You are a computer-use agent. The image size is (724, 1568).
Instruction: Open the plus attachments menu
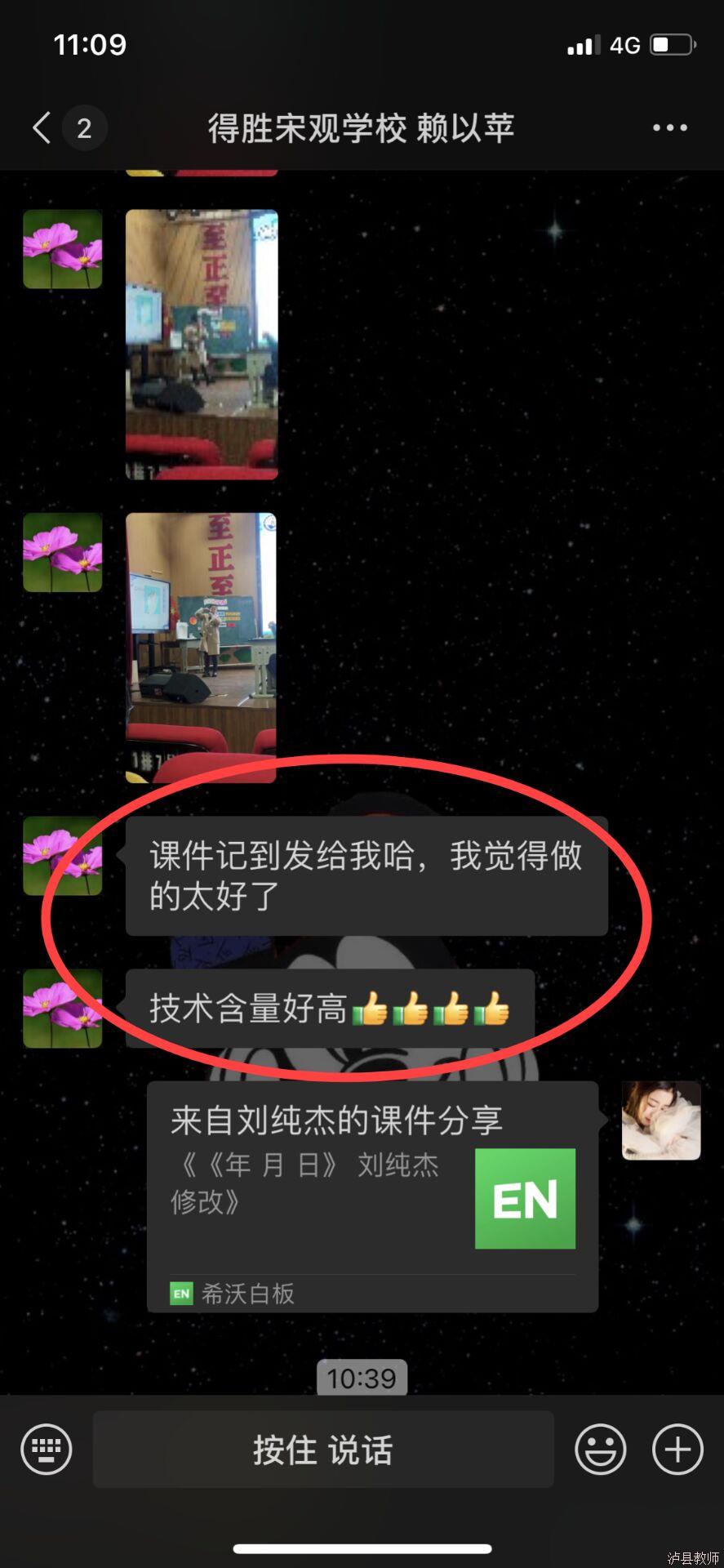click(677, 1449)
